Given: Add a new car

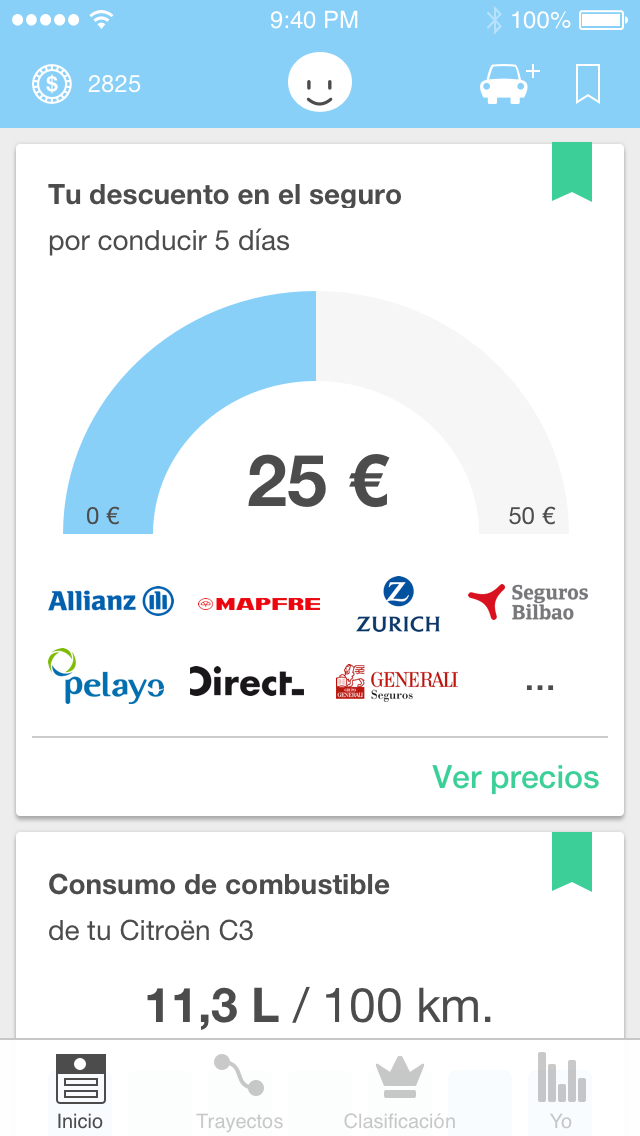Looking at the screenshot, I should [508, 84].
